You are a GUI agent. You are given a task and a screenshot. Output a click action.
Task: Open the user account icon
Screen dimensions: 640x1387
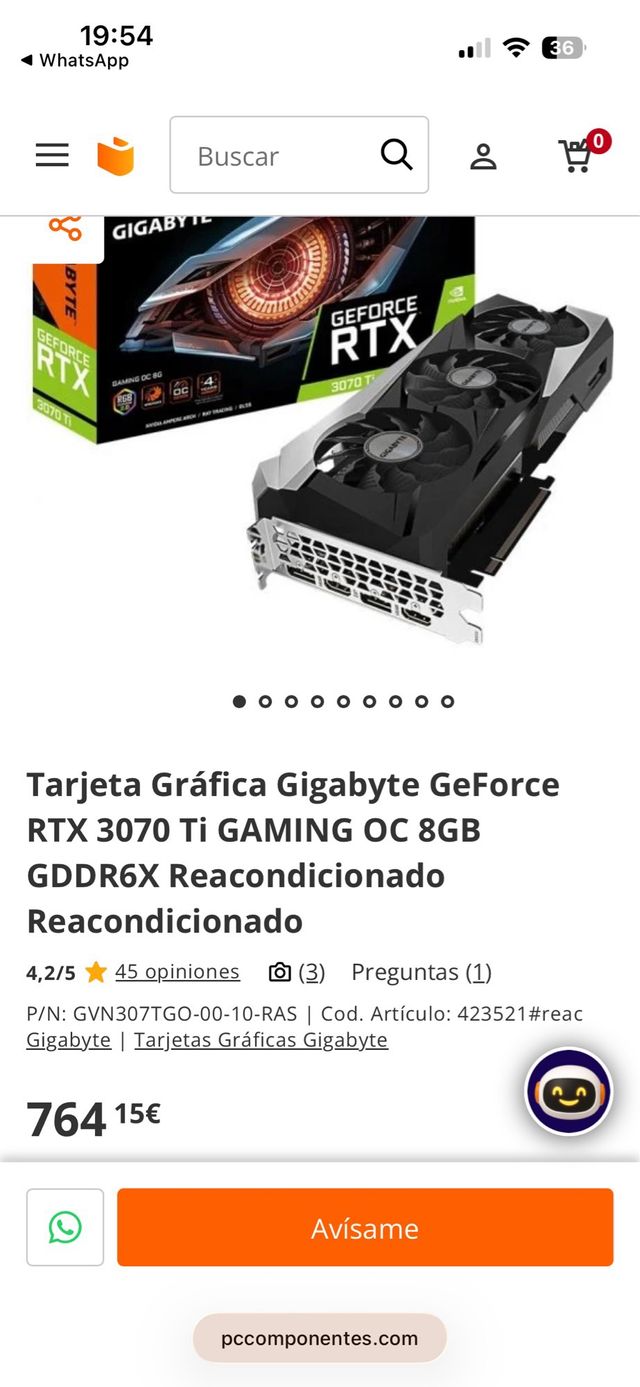(483, 156)
